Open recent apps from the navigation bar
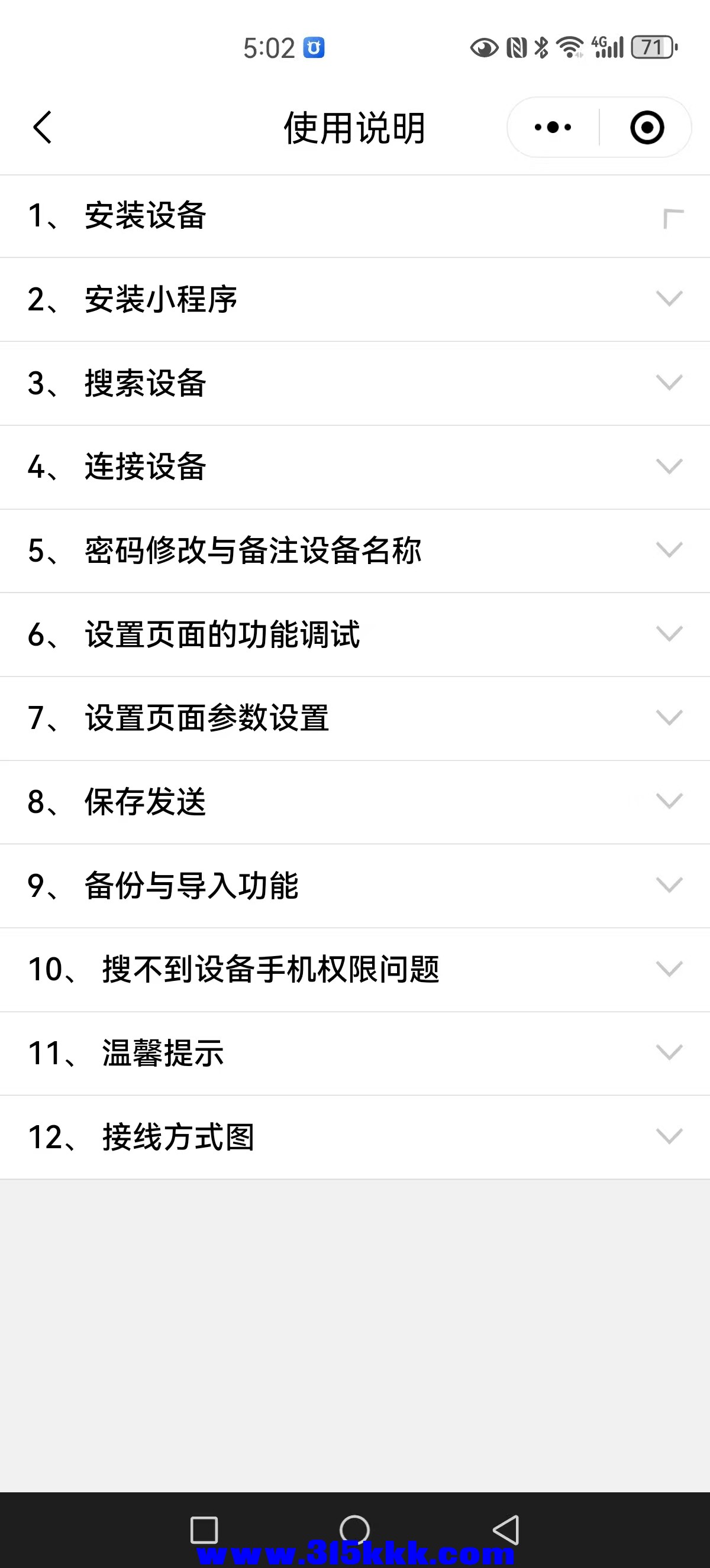710x1568 pixels. pyautogui.click(x=204, y=1529)
